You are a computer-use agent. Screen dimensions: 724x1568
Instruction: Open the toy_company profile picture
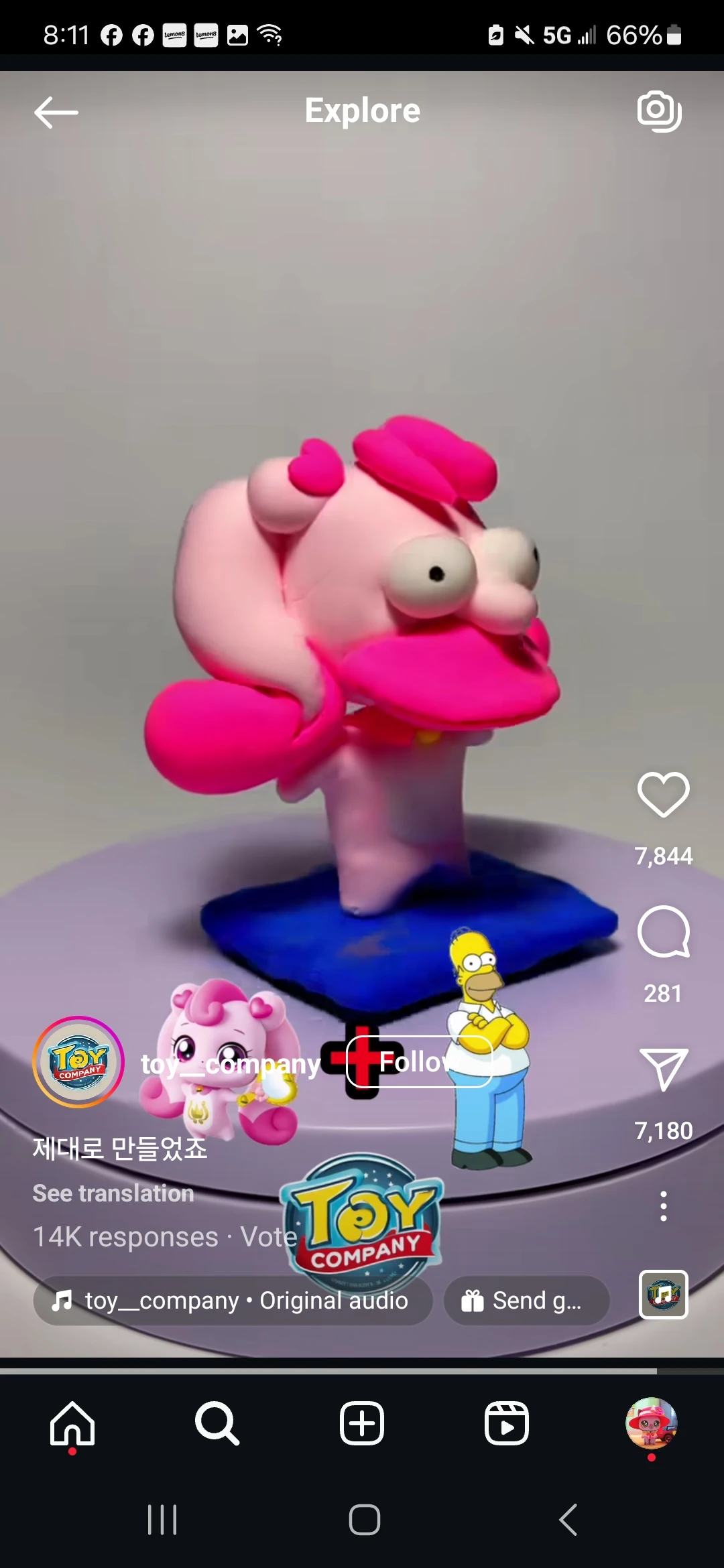tap(78, 1061)
